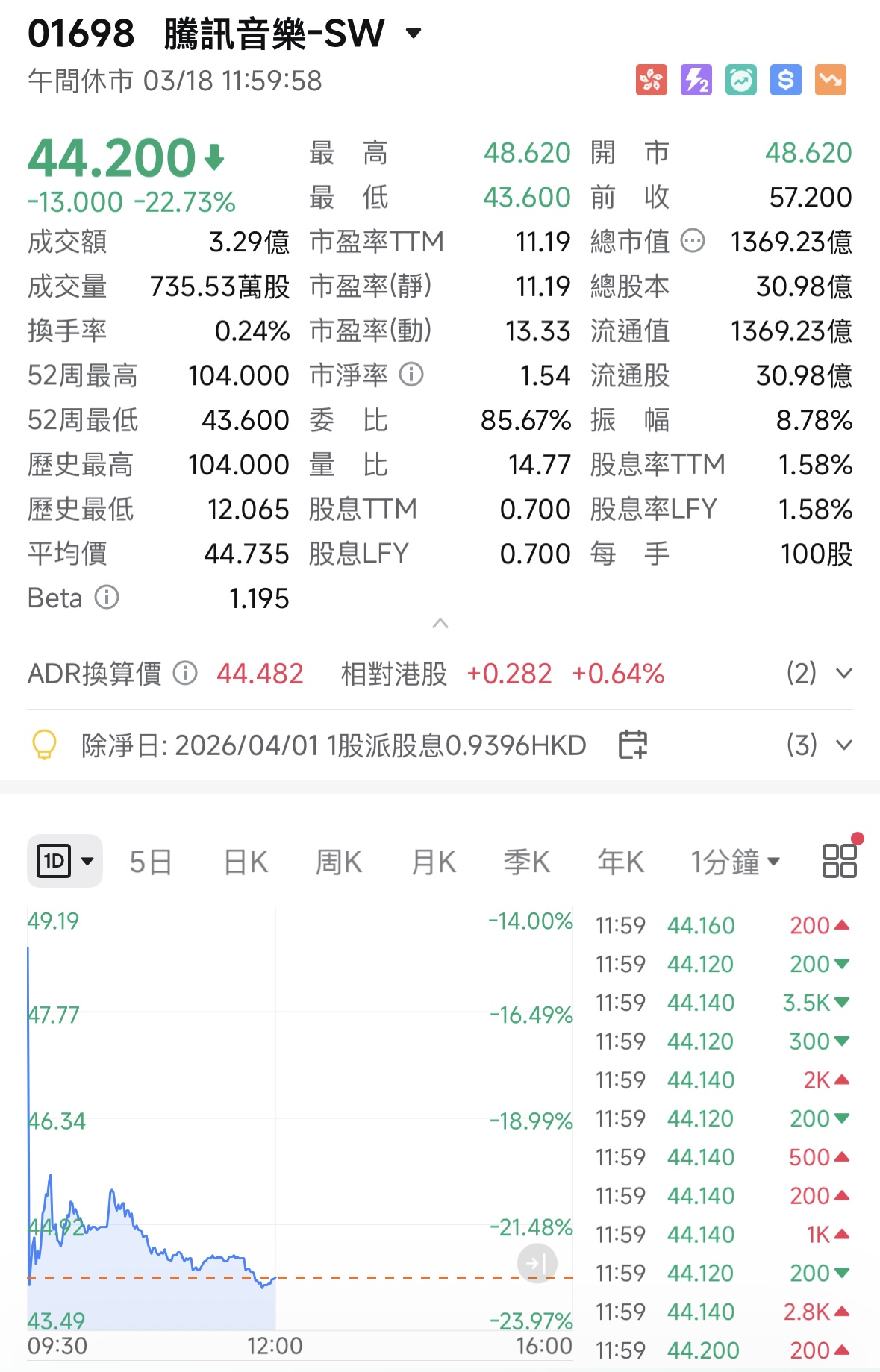This screenshot has width=880, height=1372.
Task: Open the chart layout grid menu
Action: [x=840, y=861]
